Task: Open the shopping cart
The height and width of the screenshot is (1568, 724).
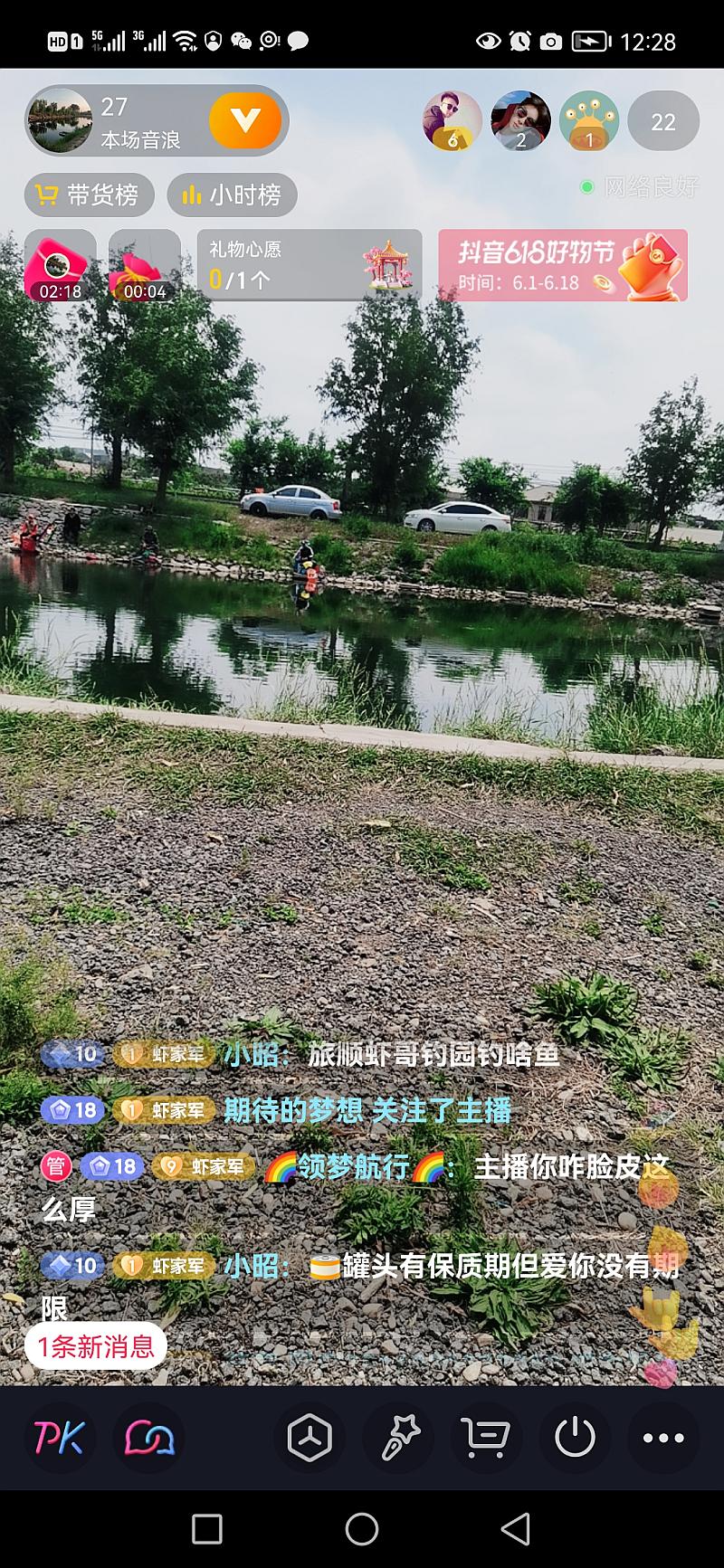Action: point(486,1437)
